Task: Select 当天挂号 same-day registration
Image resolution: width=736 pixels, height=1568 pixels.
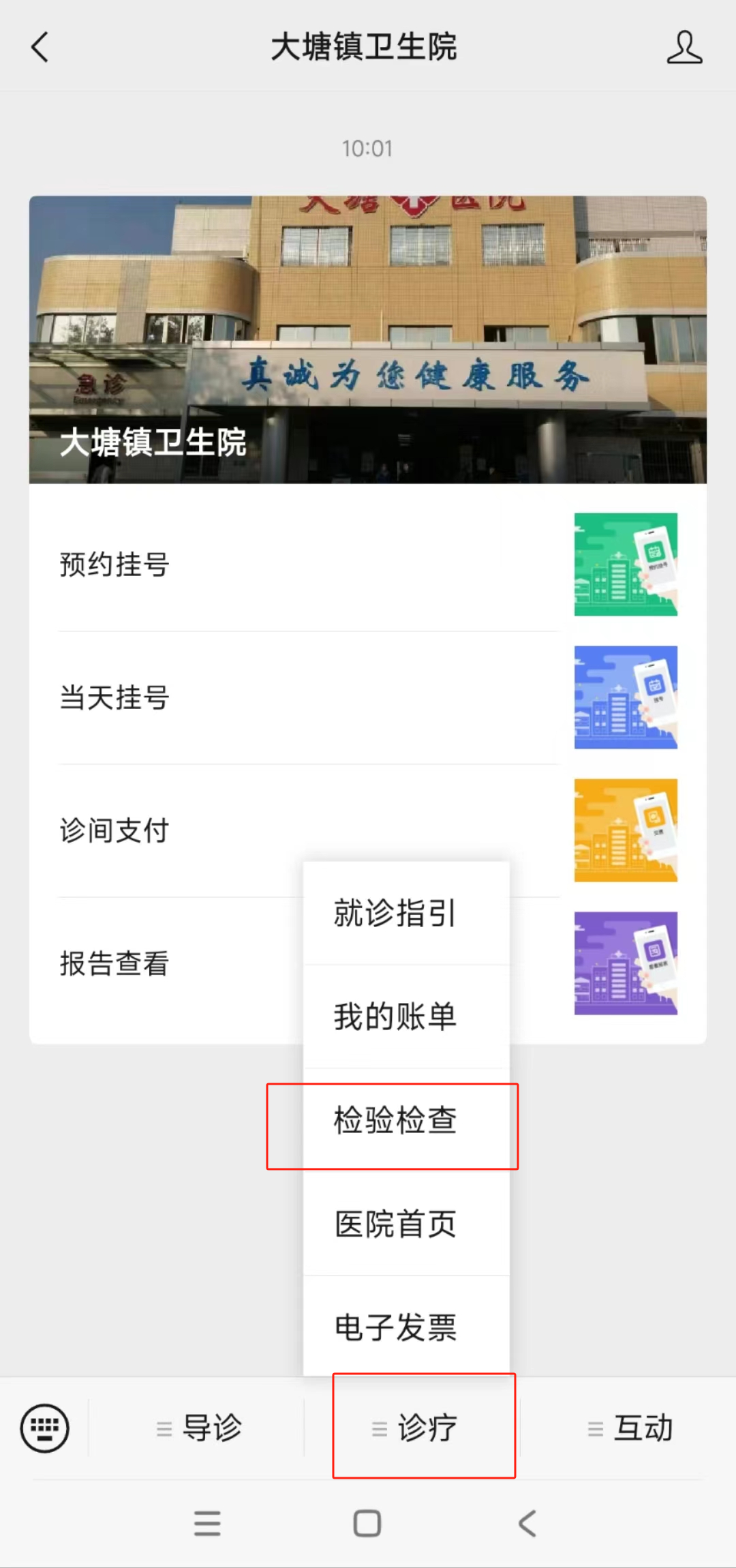Action: pyautogui.click(x=368, y=697)
